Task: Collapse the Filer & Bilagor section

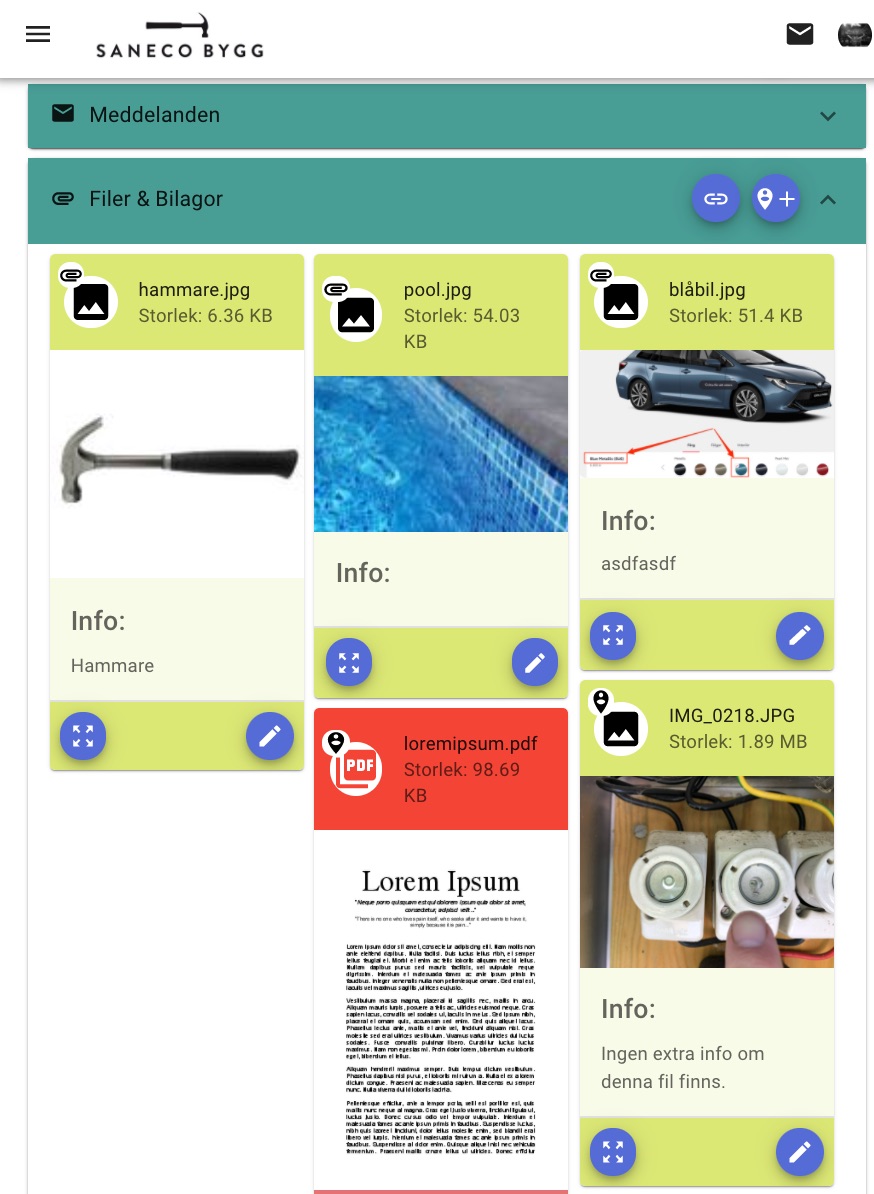Action: (x=827, y=200)
